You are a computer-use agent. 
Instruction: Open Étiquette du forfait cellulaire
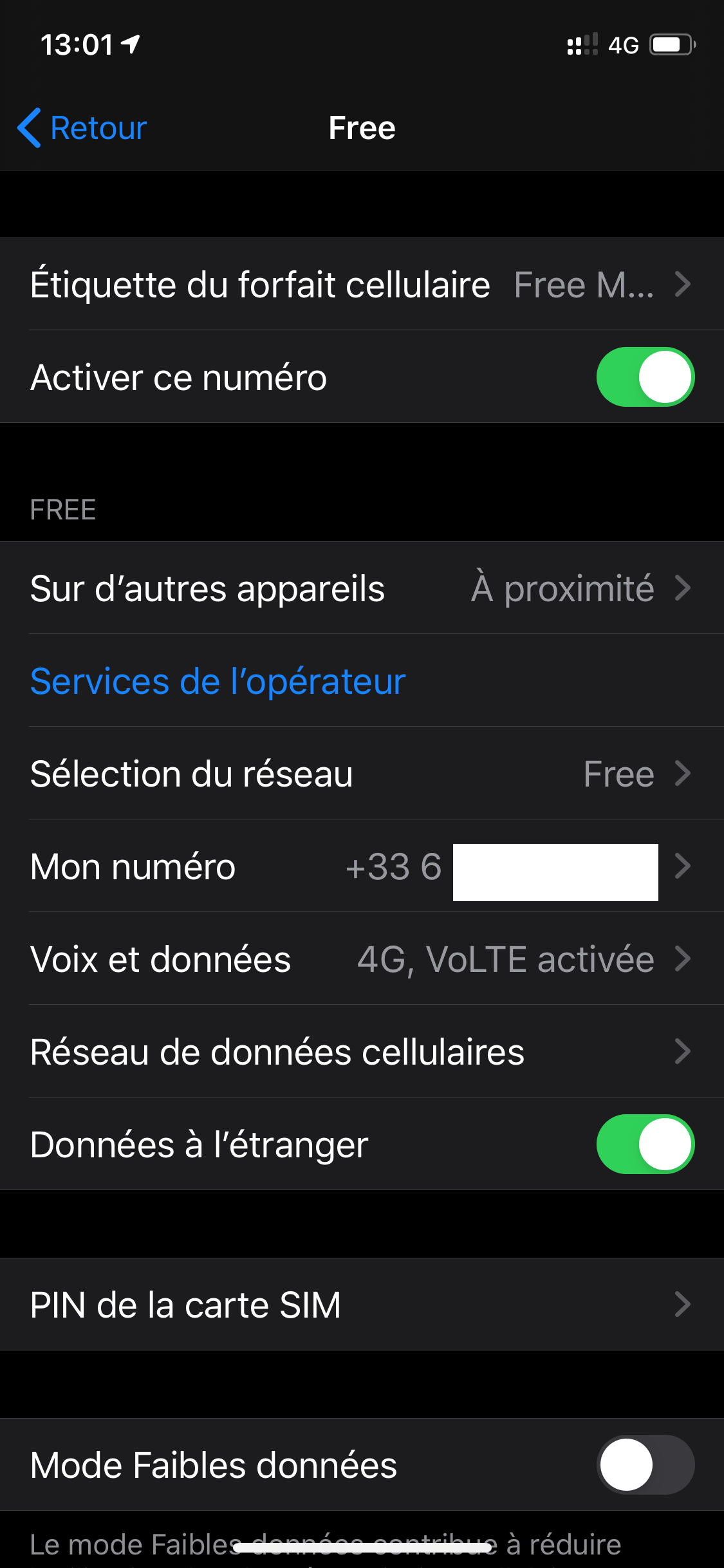point(362,285)
